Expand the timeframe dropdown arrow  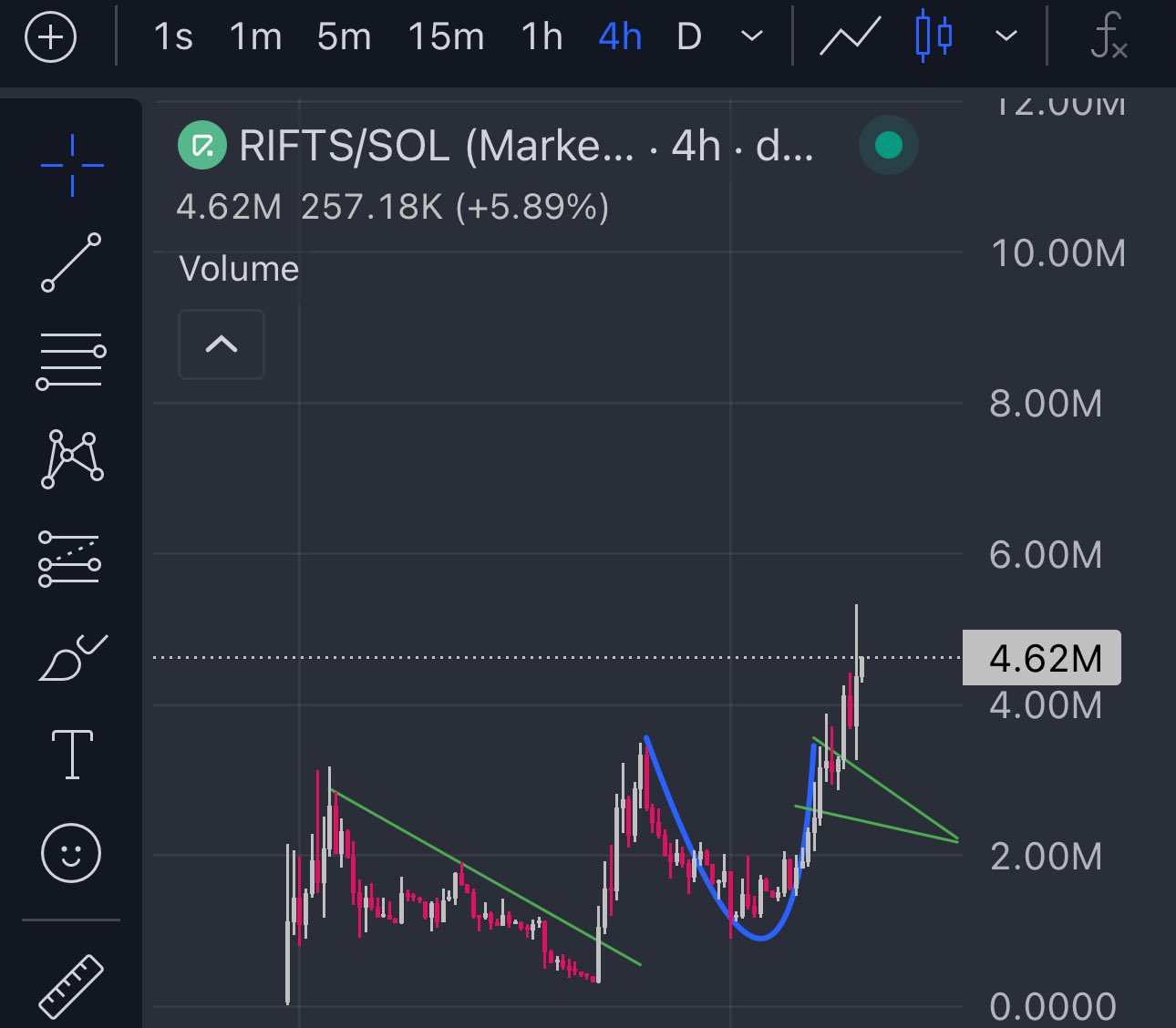(752, 37)
